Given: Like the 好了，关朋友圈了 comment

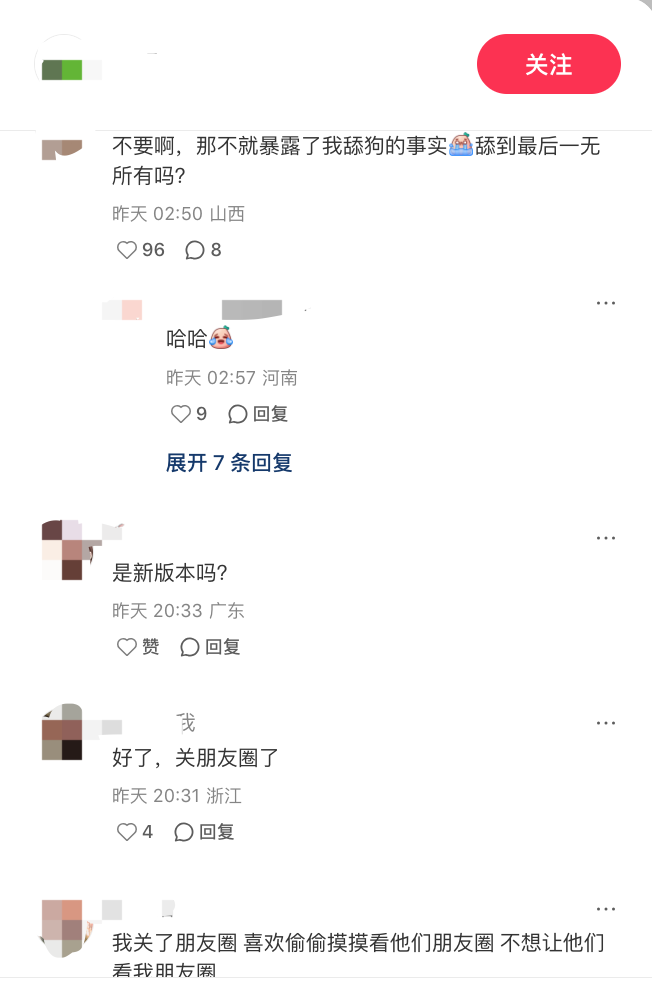Looking at the screenshot, I should (127, 832).
